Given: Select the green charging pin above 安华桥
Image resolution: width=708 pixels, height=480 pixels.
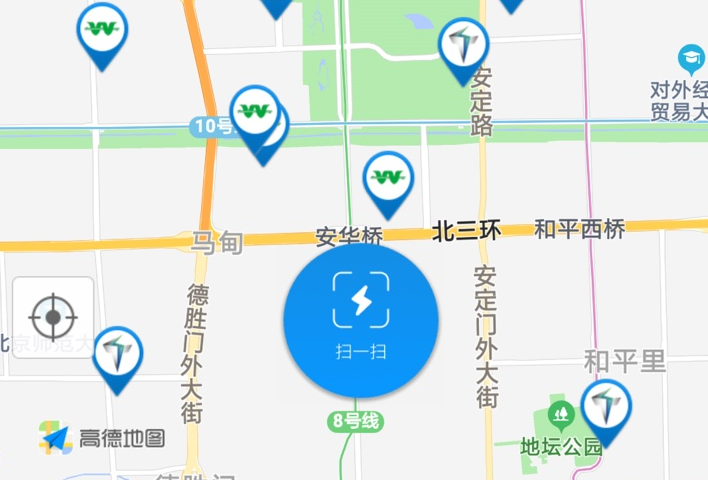Looking at the screenshot, I should (x=387, y=179).
